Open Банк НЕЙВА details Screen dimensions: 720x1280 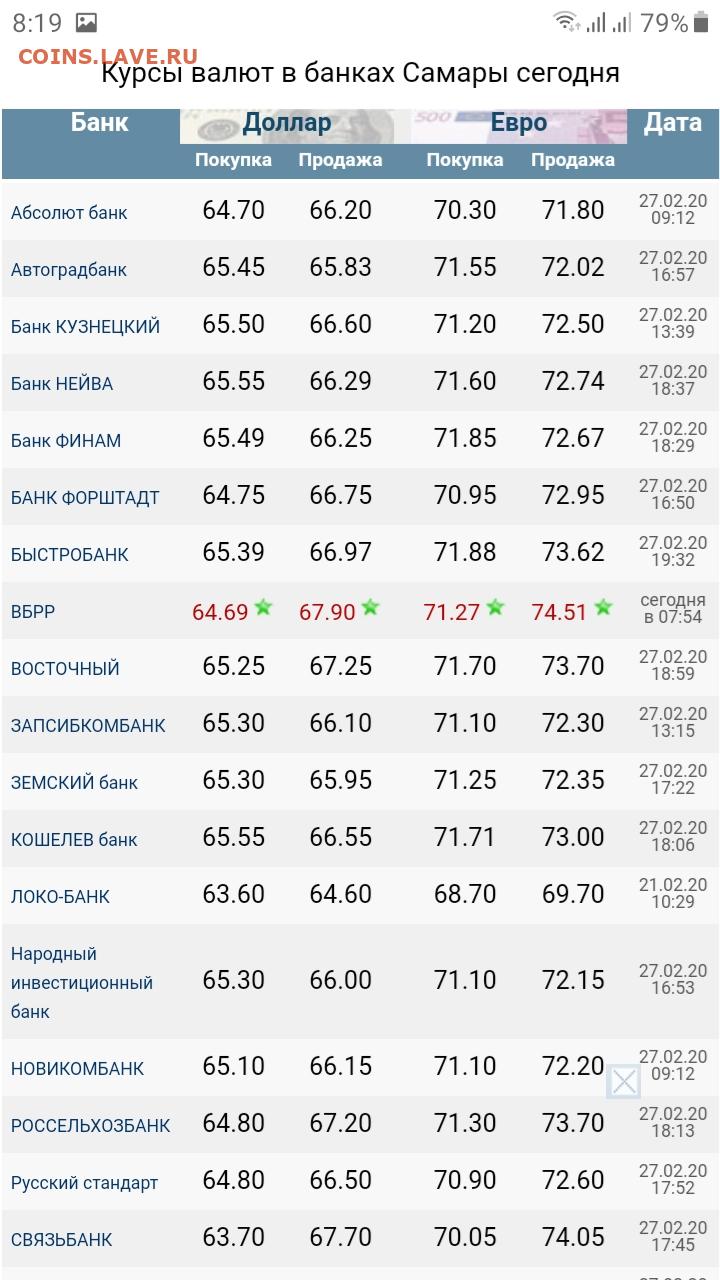click(62, 383)
